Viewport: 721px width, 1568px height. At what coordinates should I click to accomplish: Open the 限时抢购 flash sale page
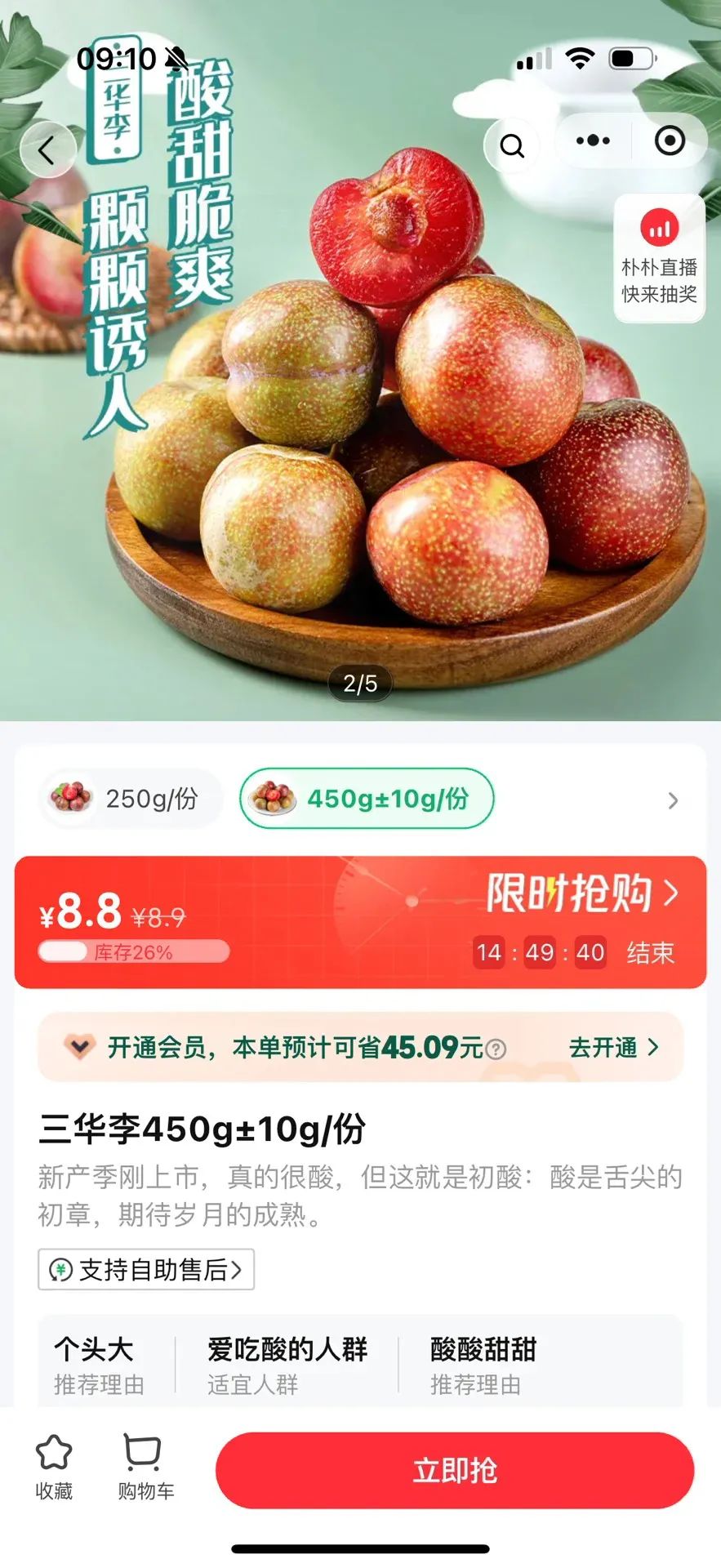(x=581, y=893)
